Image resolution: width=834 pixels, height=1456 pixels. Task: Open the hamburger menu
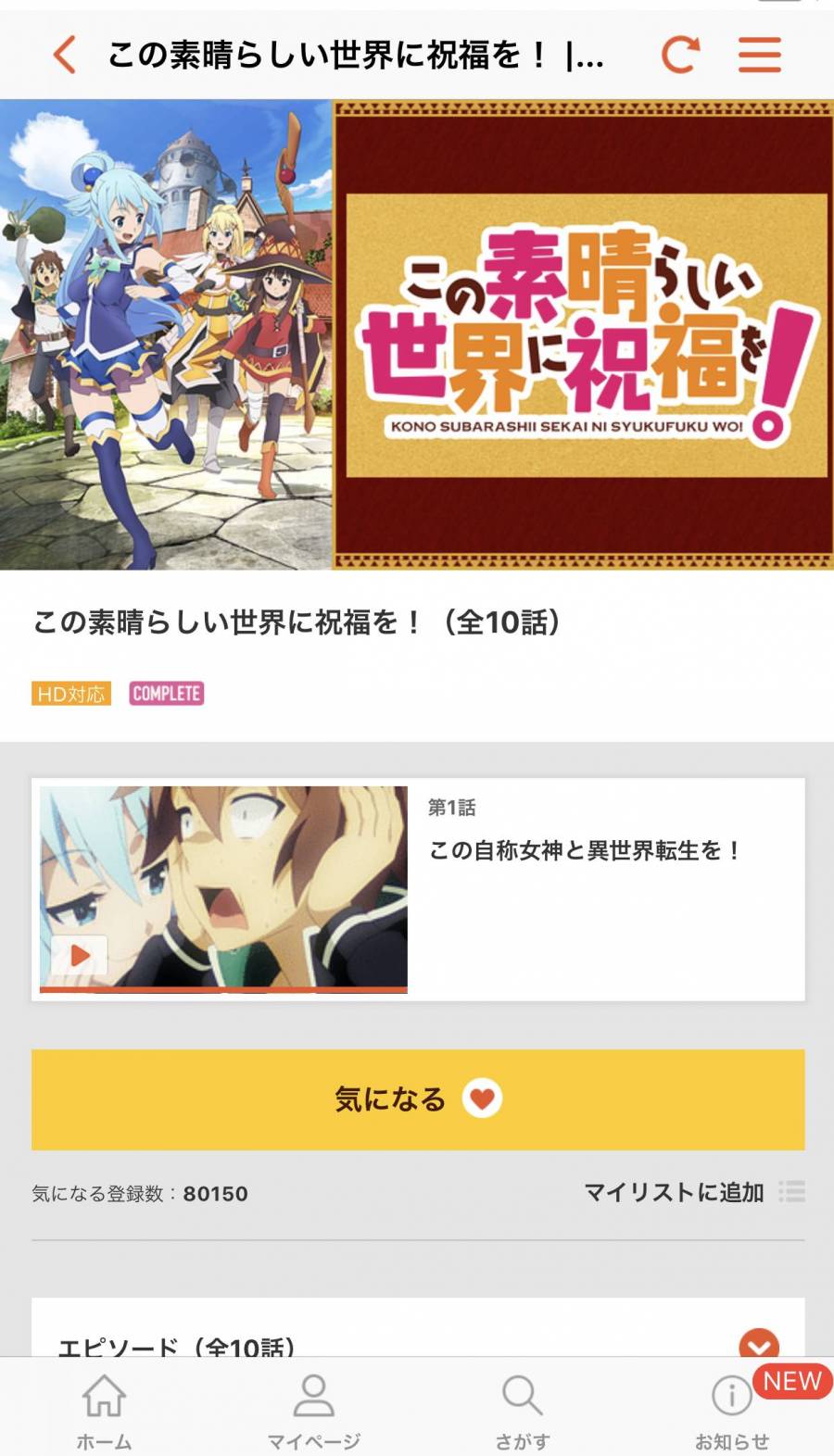point(759,55)
